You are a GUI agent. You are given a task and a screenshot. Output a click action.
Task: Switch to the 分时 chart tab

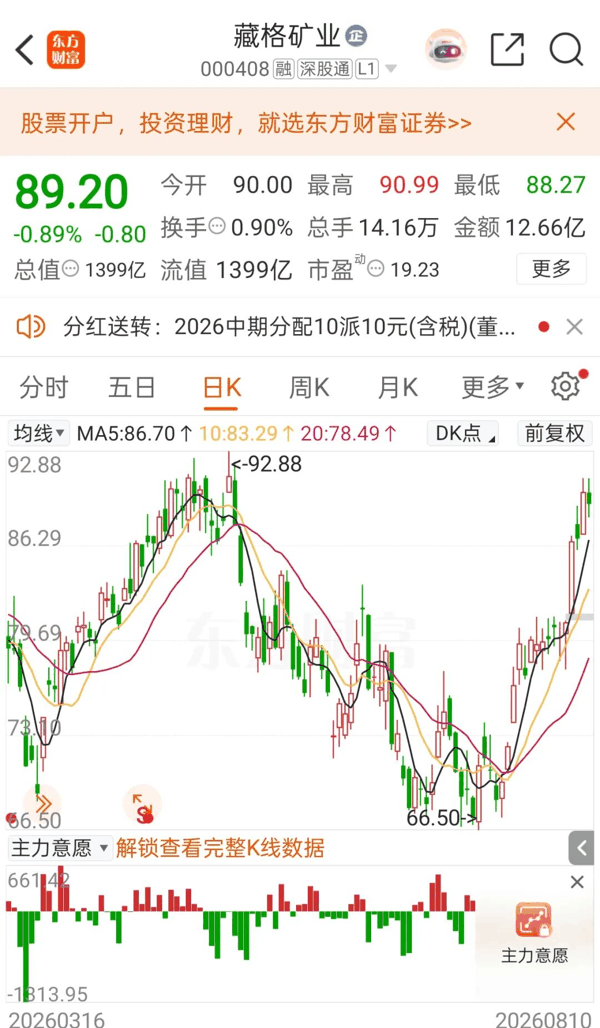click(x=43, y=387)
